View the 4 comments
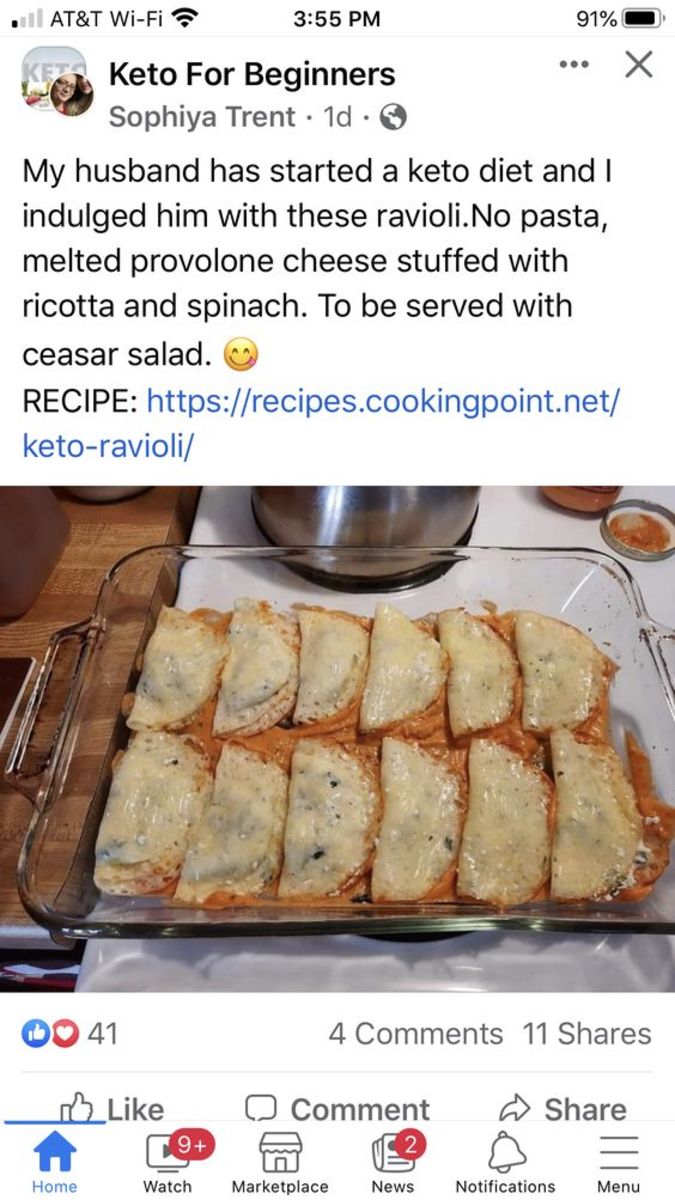This screenshot has height=1200, width=675. coord(415,1033)
